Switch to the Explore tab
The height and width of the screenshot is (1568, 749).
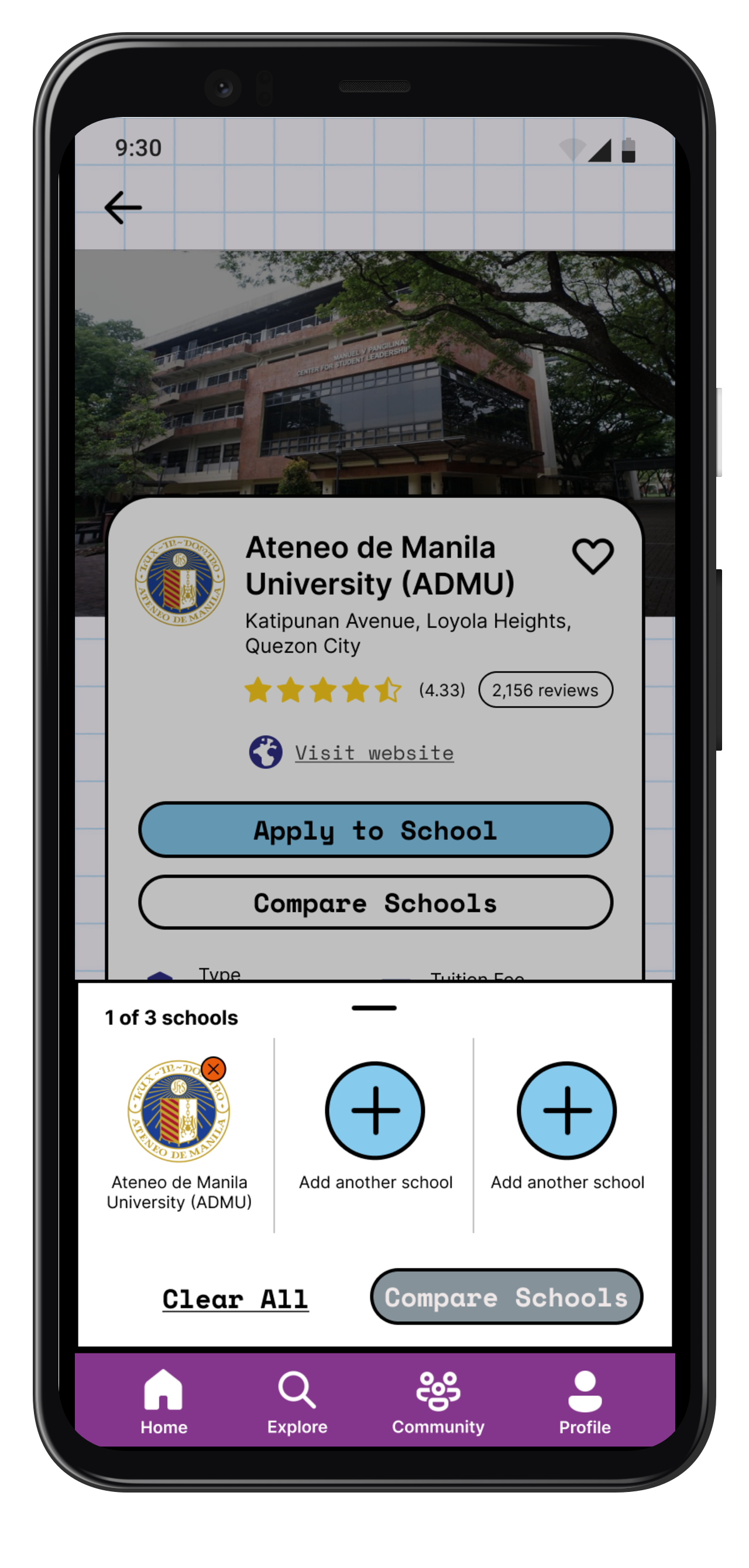click(297, 1401)
